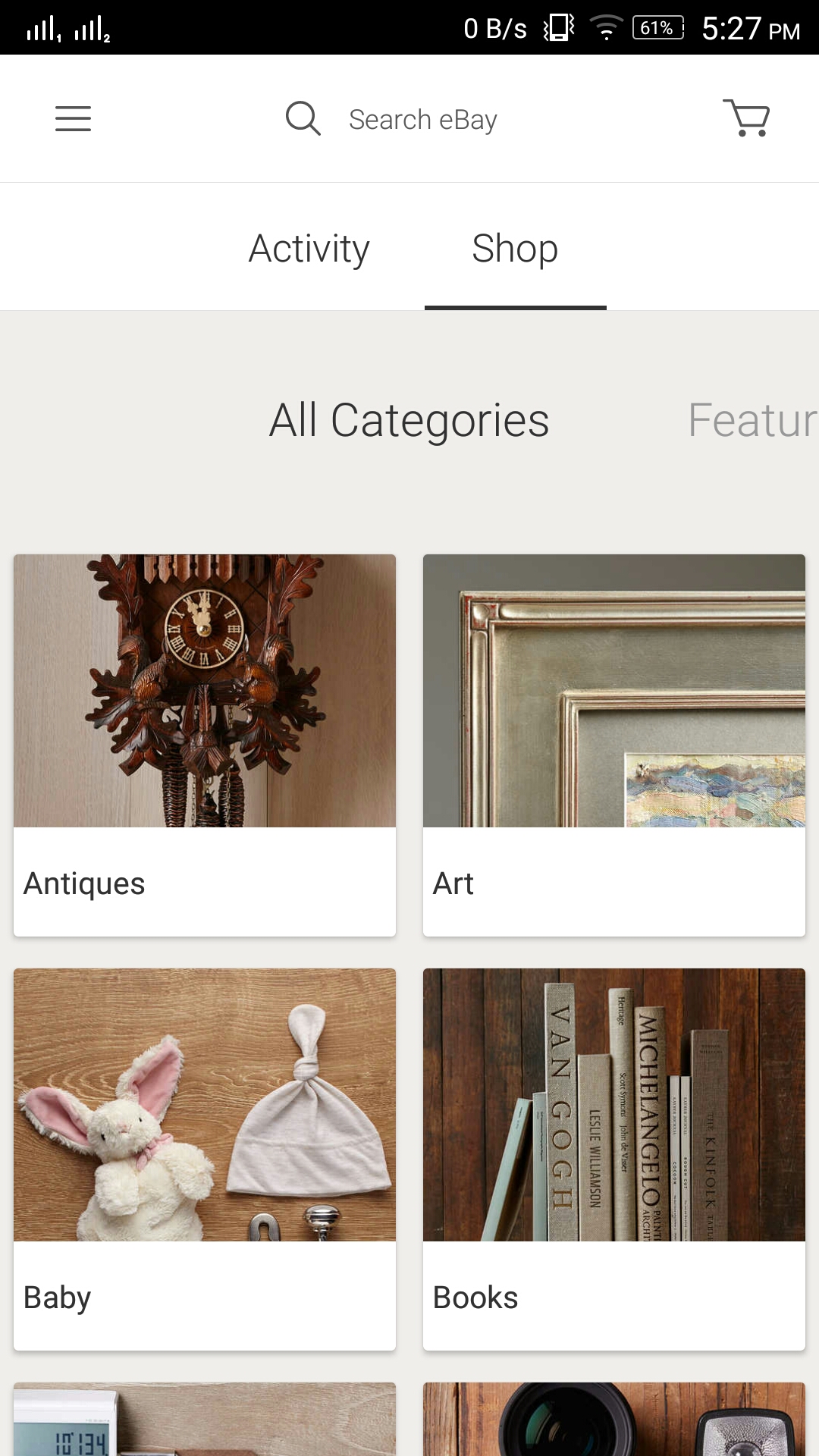The image size is (819, 1456).
Task: Open the Antiques category
Action: click(x=205, y=745)
